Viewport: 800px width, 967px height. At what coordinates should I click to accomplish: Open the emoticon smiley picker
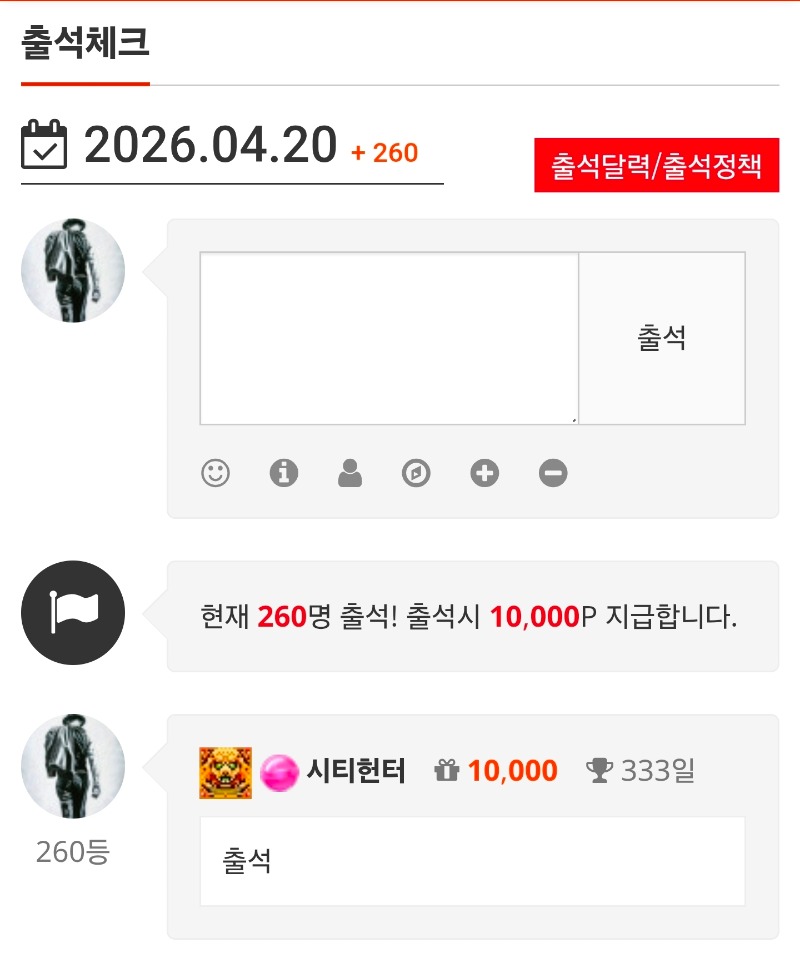[215, 472]
